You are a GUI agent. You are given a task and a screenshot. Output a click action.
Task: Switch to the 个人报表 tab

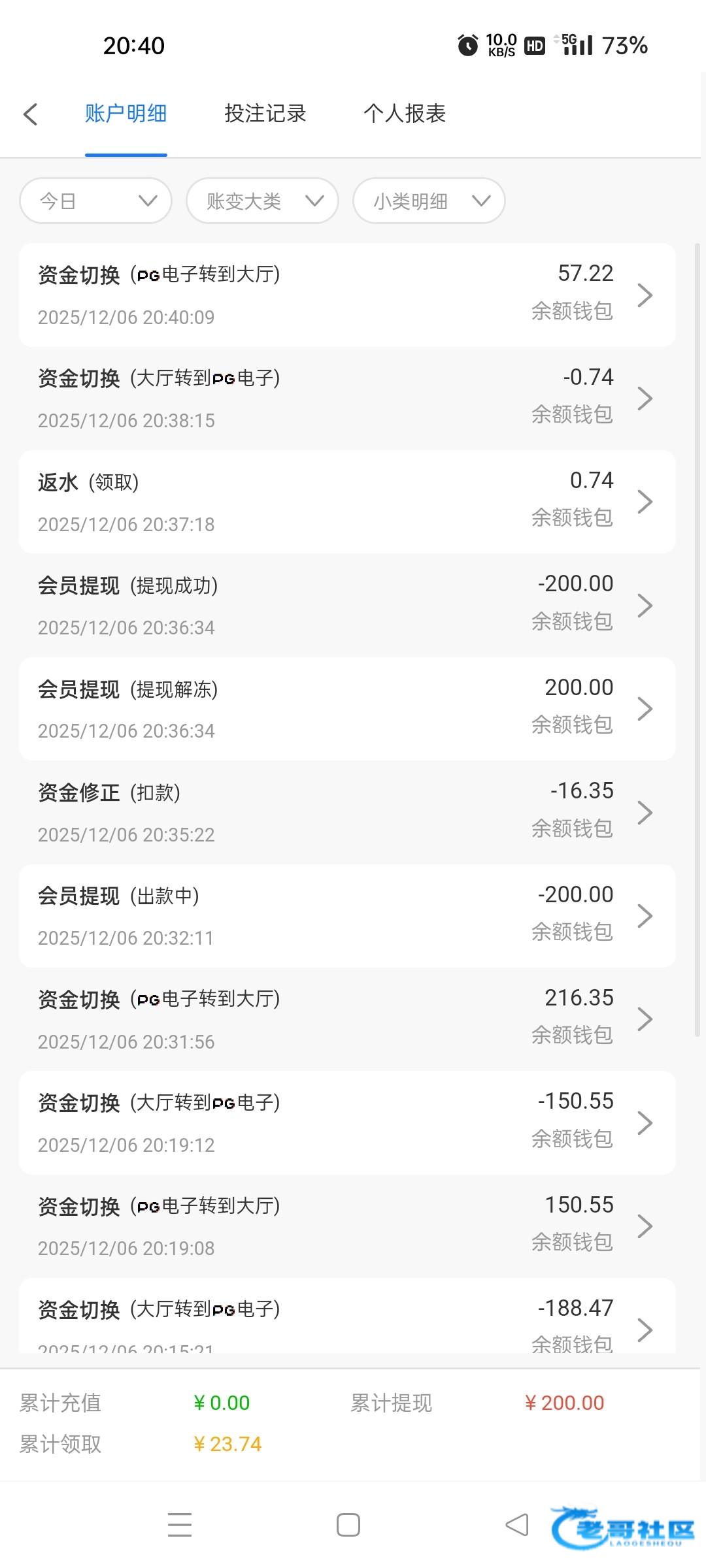click(x=405, y=114)
